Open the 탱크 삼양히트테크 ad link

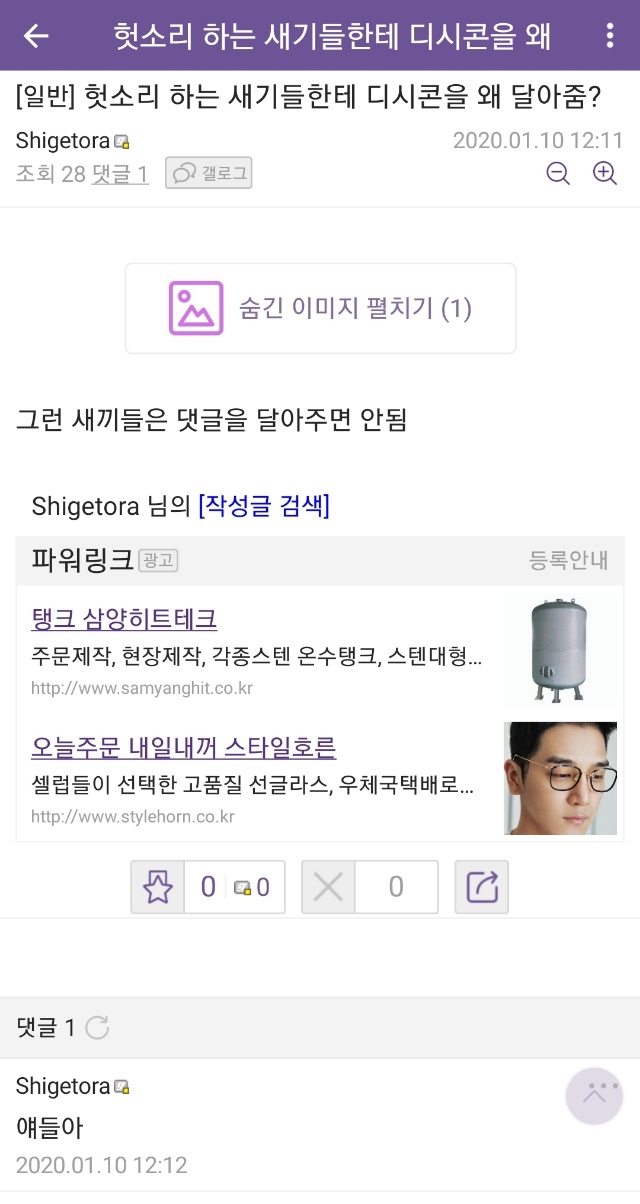[124, 618]
